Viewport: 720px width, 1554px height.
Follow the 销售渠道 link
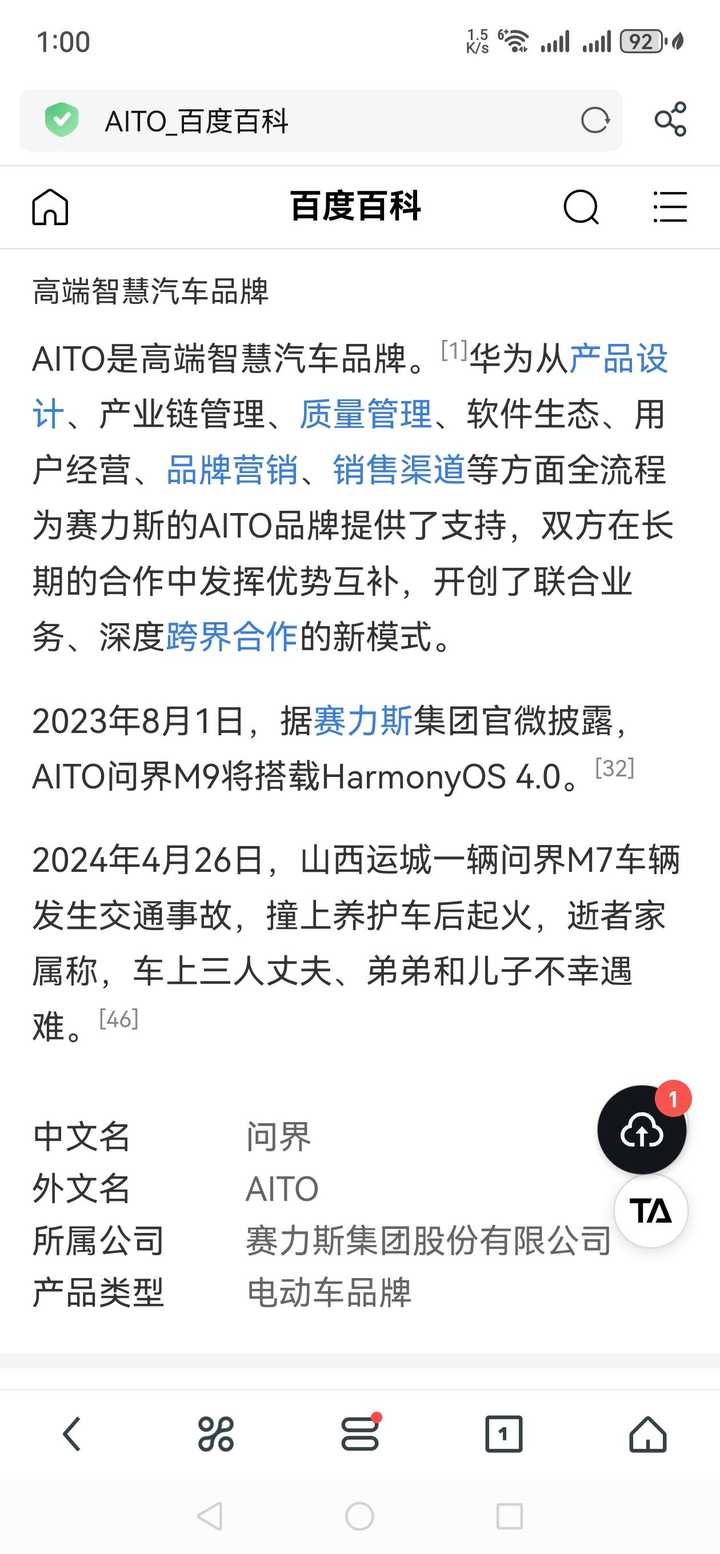coord(398,469)
